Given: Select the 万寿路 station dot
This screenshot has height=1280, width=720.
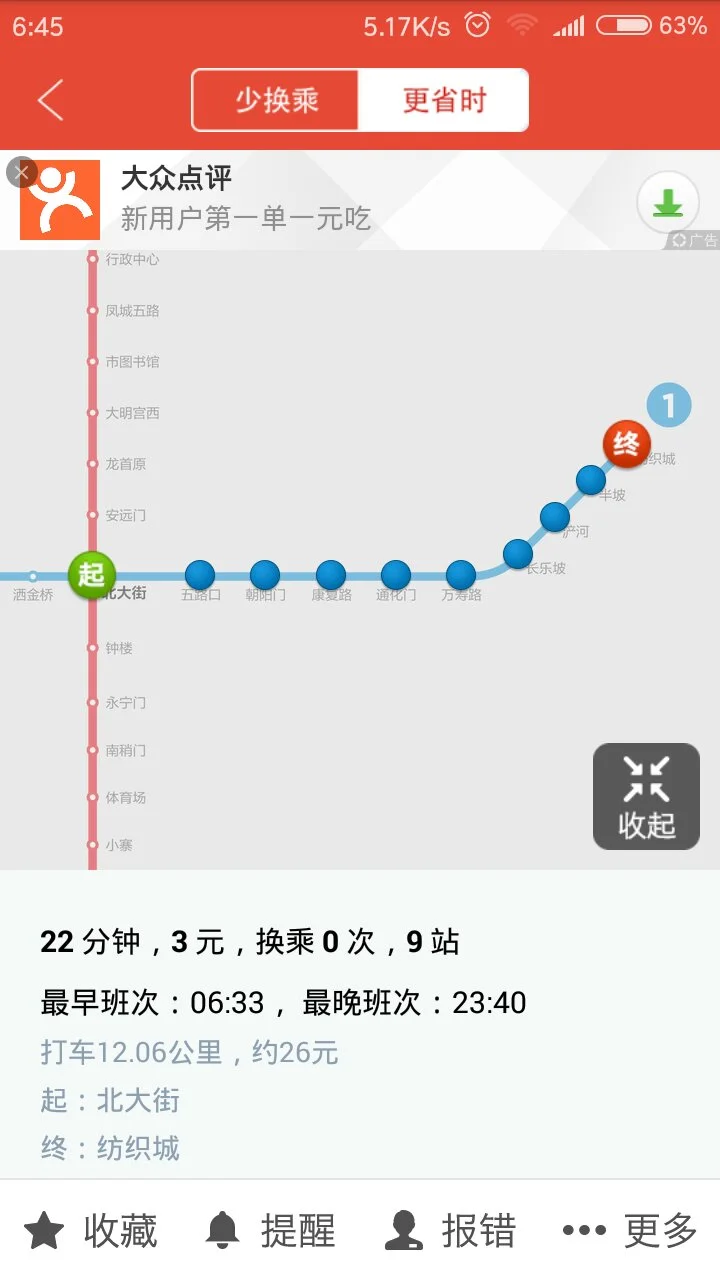Looking at the screenshot, I should point(460,575).
